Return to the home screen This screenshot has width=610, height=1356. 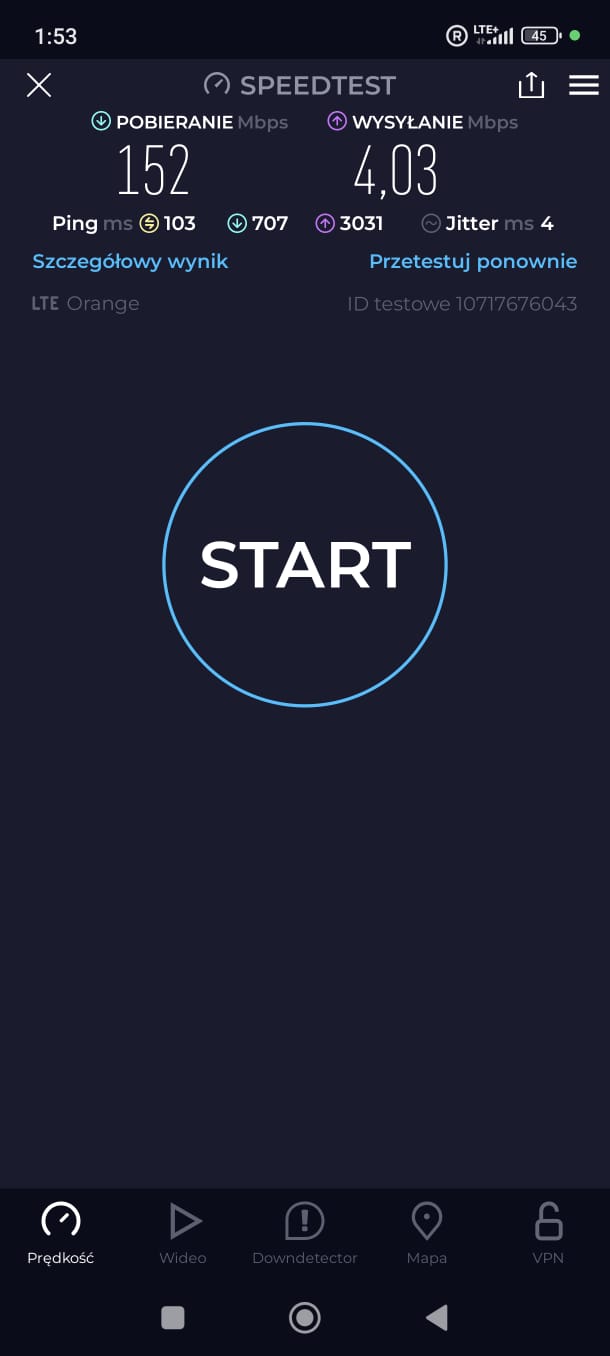[x=305, y=1318]
